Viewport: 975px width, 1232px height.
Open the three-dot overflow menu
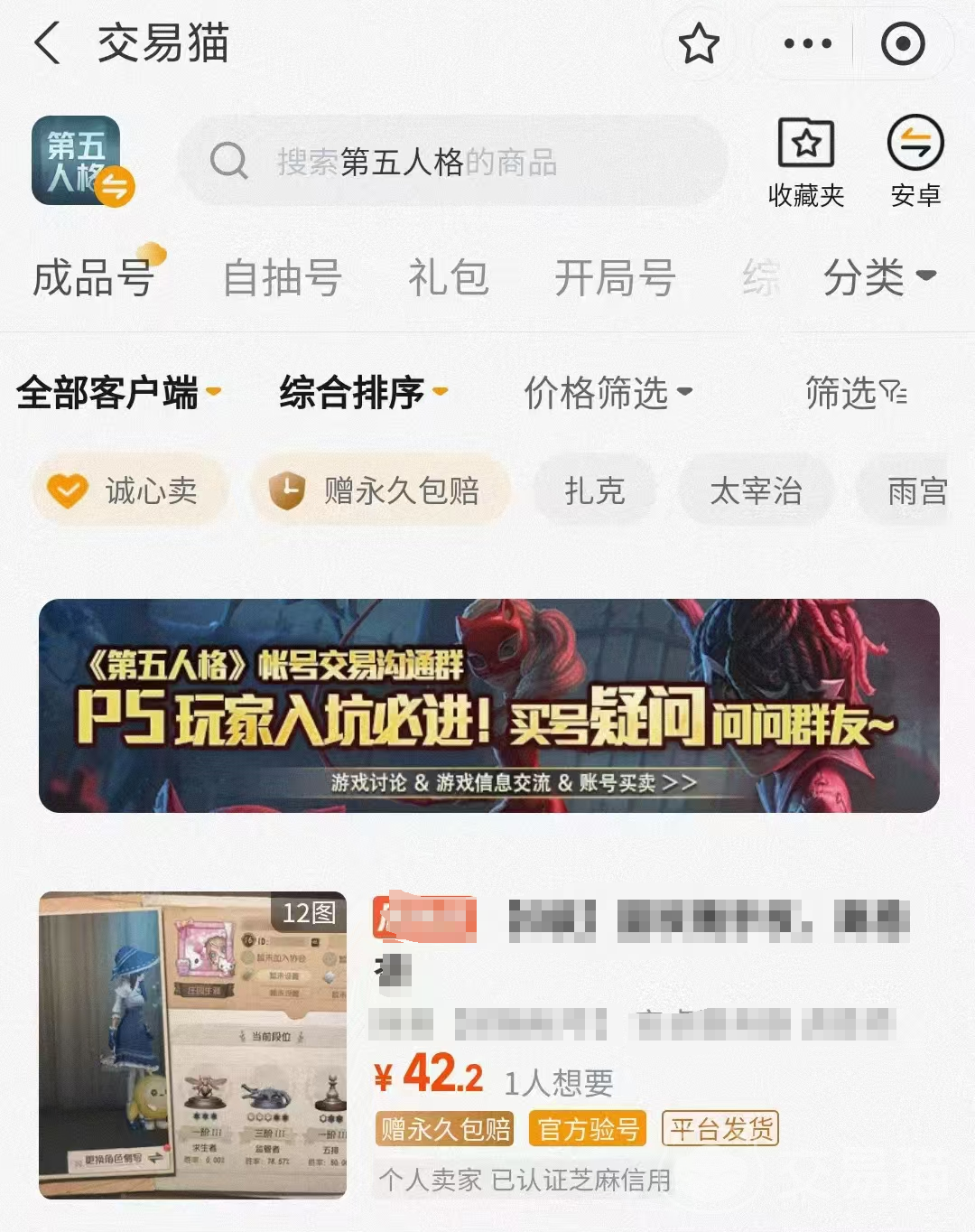[807, 43]
